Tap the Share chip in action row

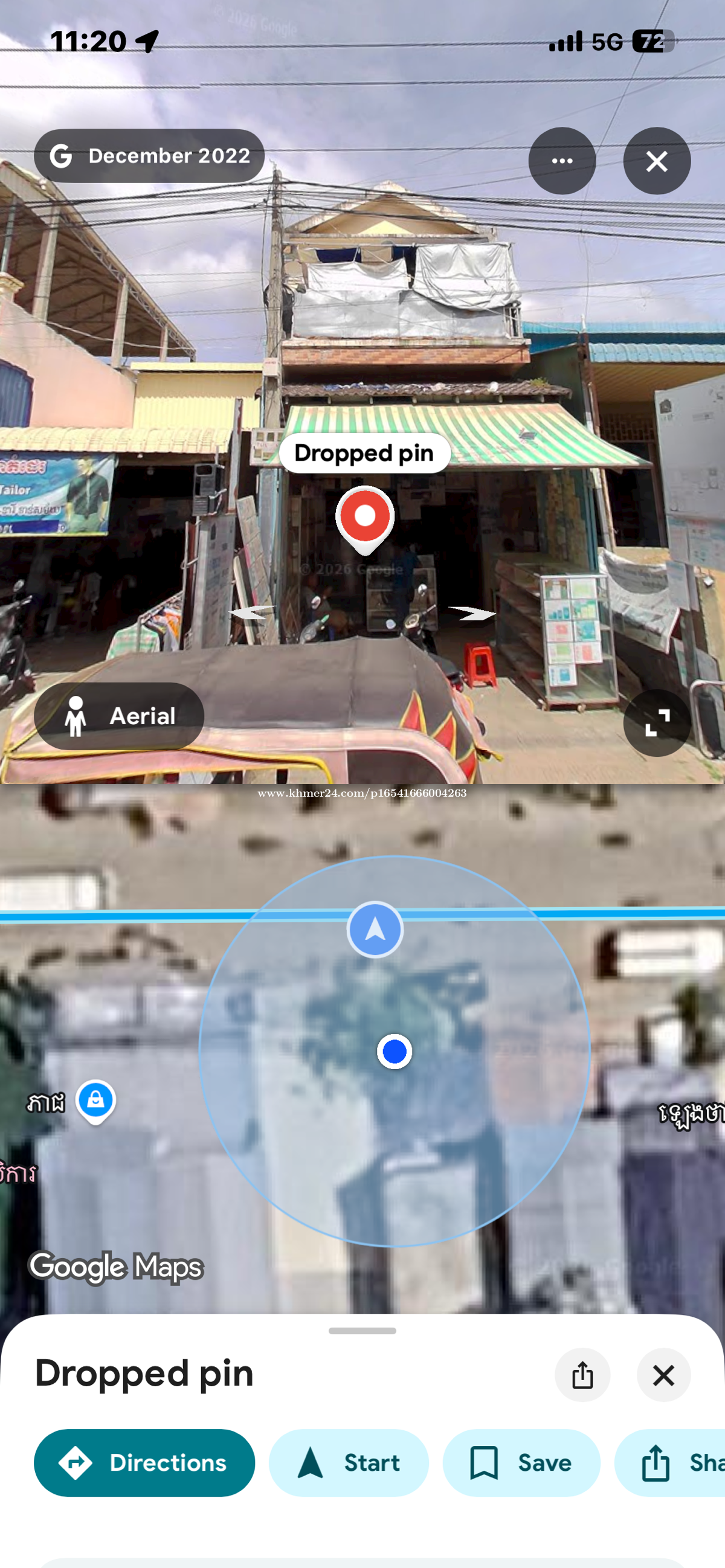coord(670,1463)
